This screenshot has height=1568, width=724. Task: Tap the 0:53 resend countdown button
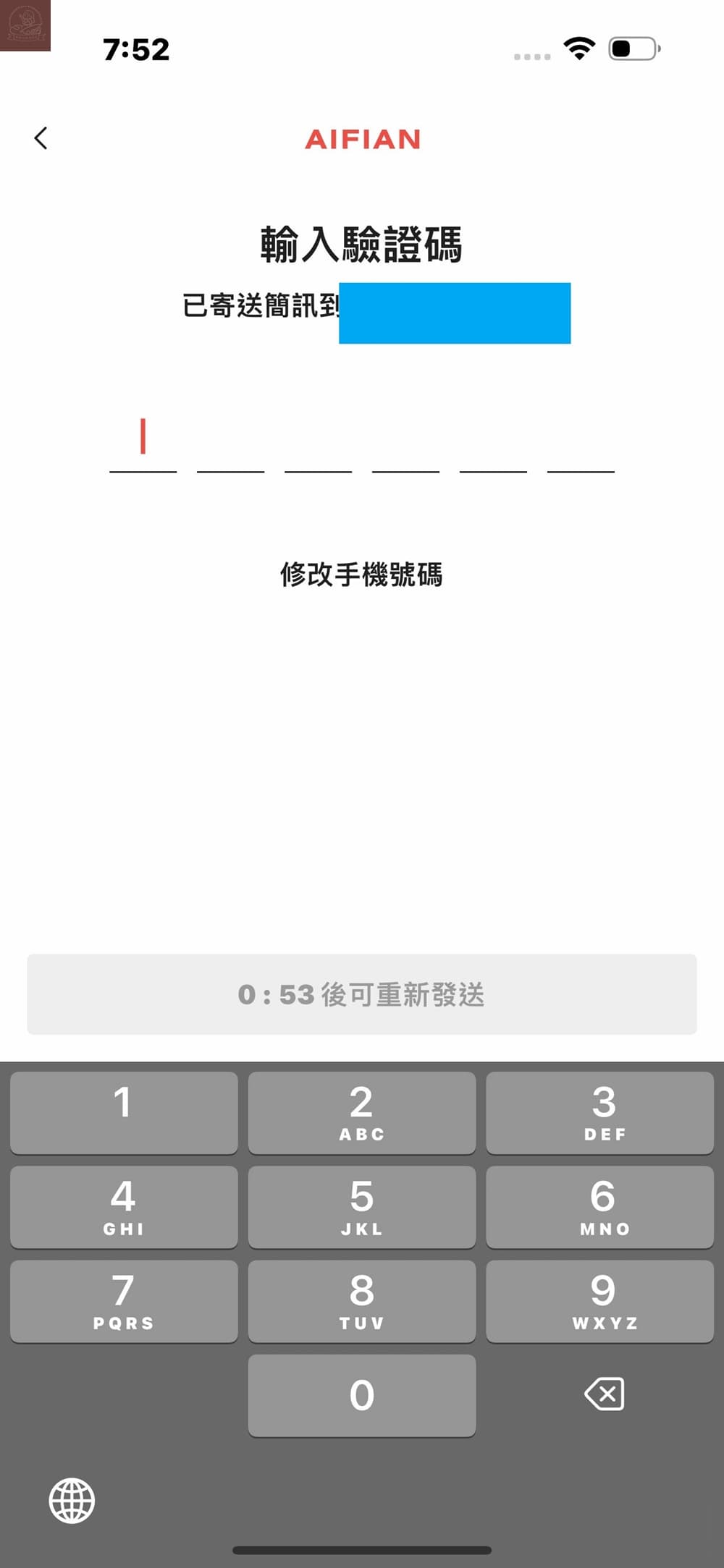coord(362,995)
